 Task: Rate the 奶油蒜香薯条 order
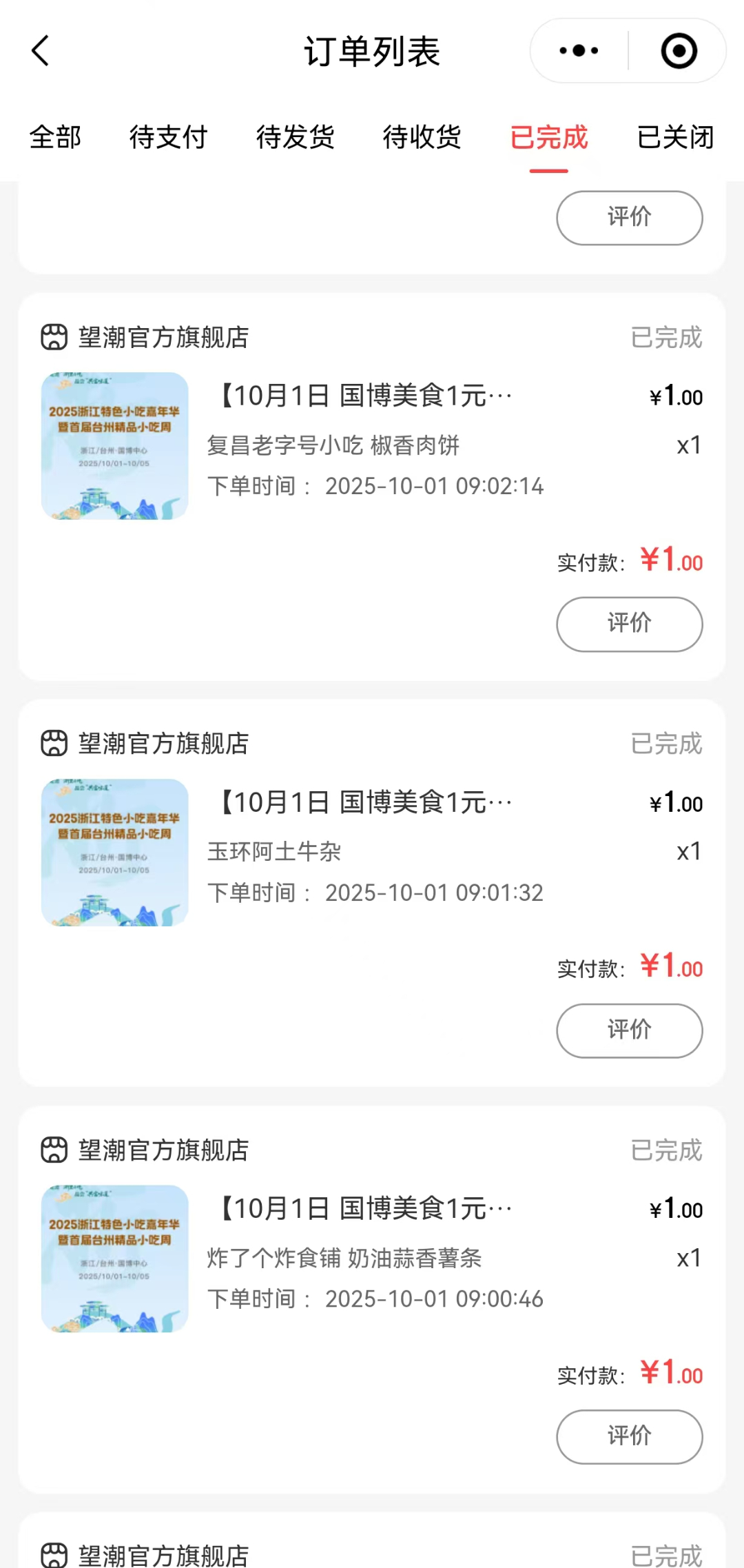point(629,1436)
